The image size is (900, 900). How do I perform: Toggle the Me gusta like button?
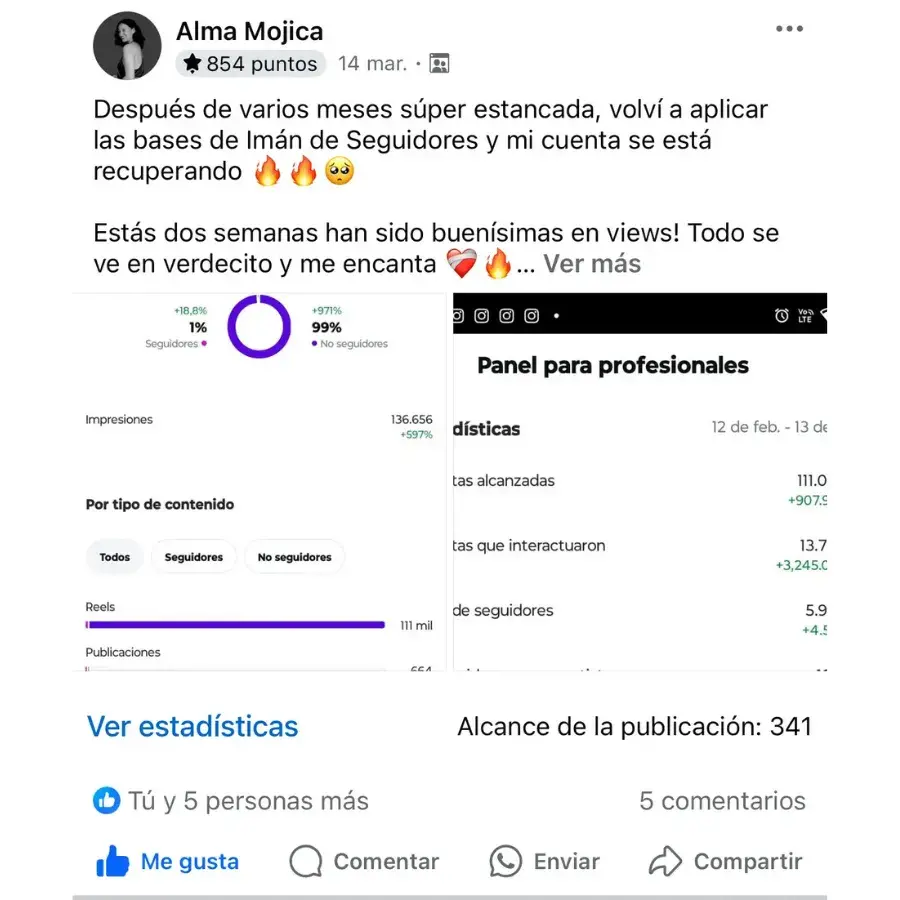[167, 861]
